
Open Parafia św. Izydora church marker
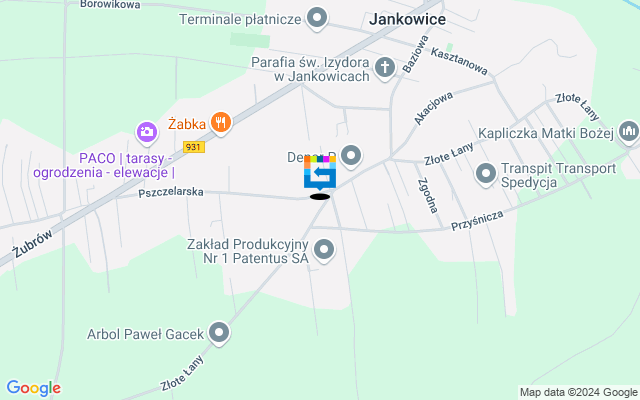tap(385, 69)
